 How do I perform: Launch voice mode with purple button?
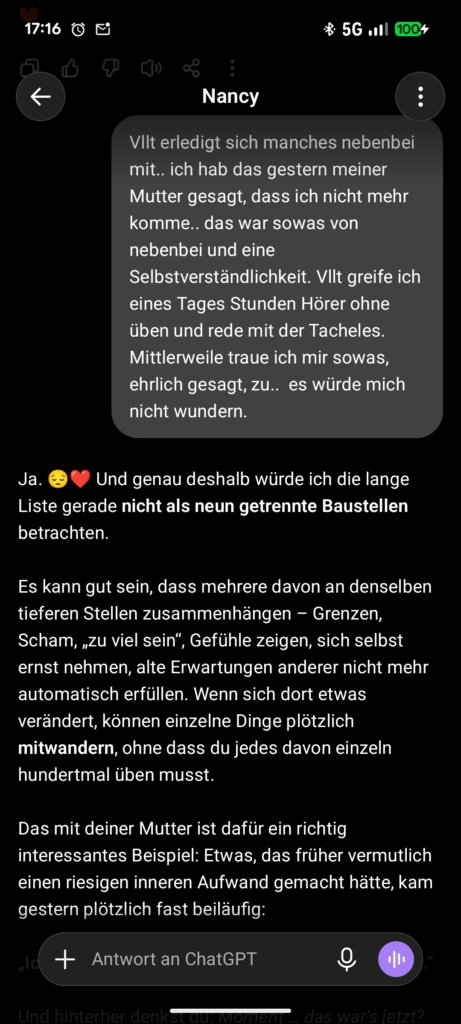pos(396,959)
